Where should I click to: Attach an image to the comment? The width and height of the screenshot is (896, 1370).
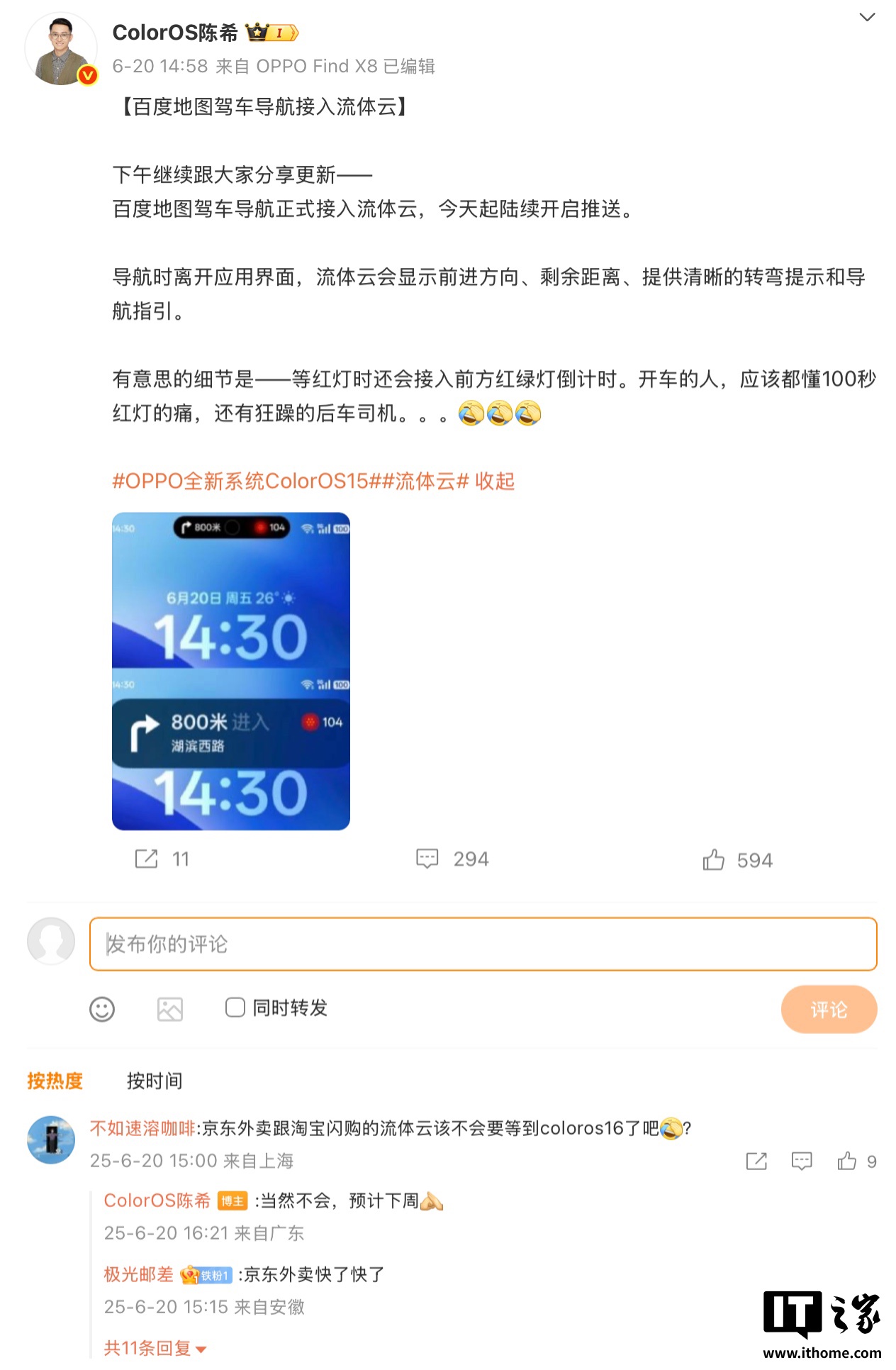[x=170, y=1008]
